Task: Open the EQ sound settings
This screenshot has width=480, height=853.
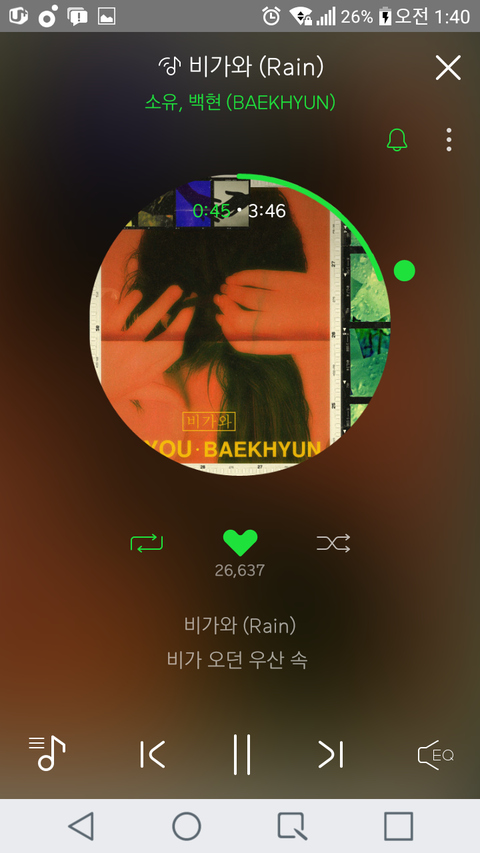Action: [435, 755]
